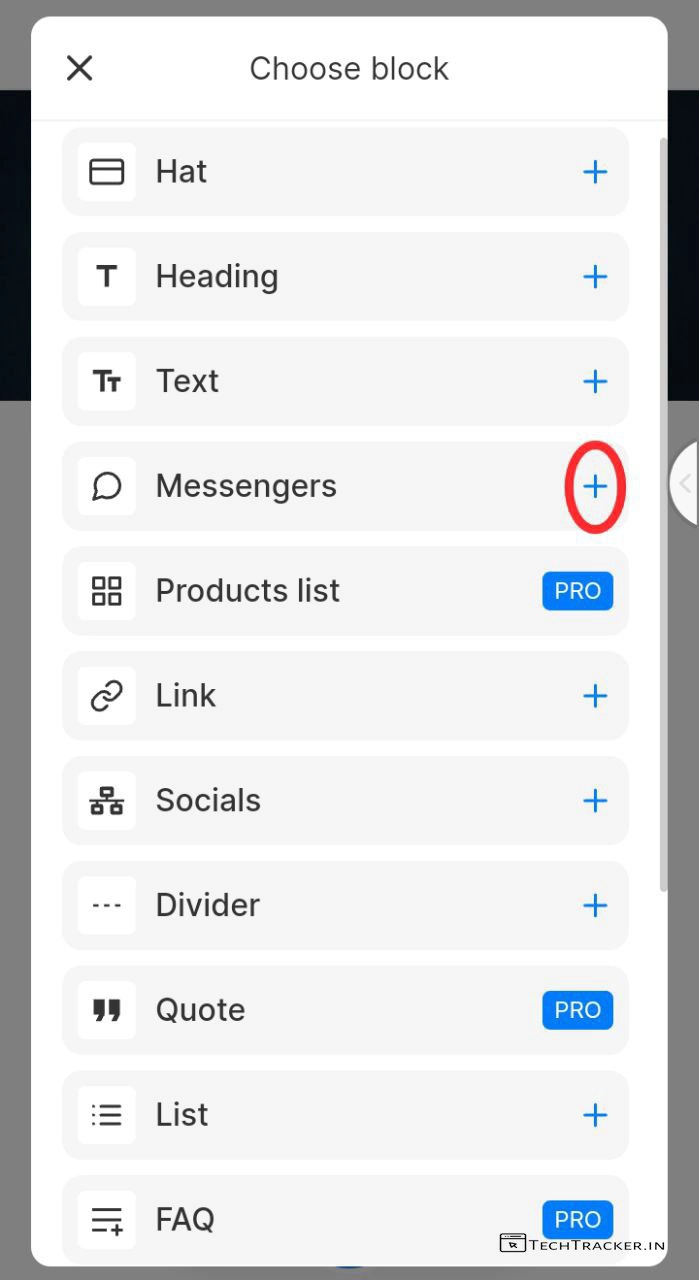Add a List block
The width and height of the screenshot is (699, 1280).
tap(595, 1115)
